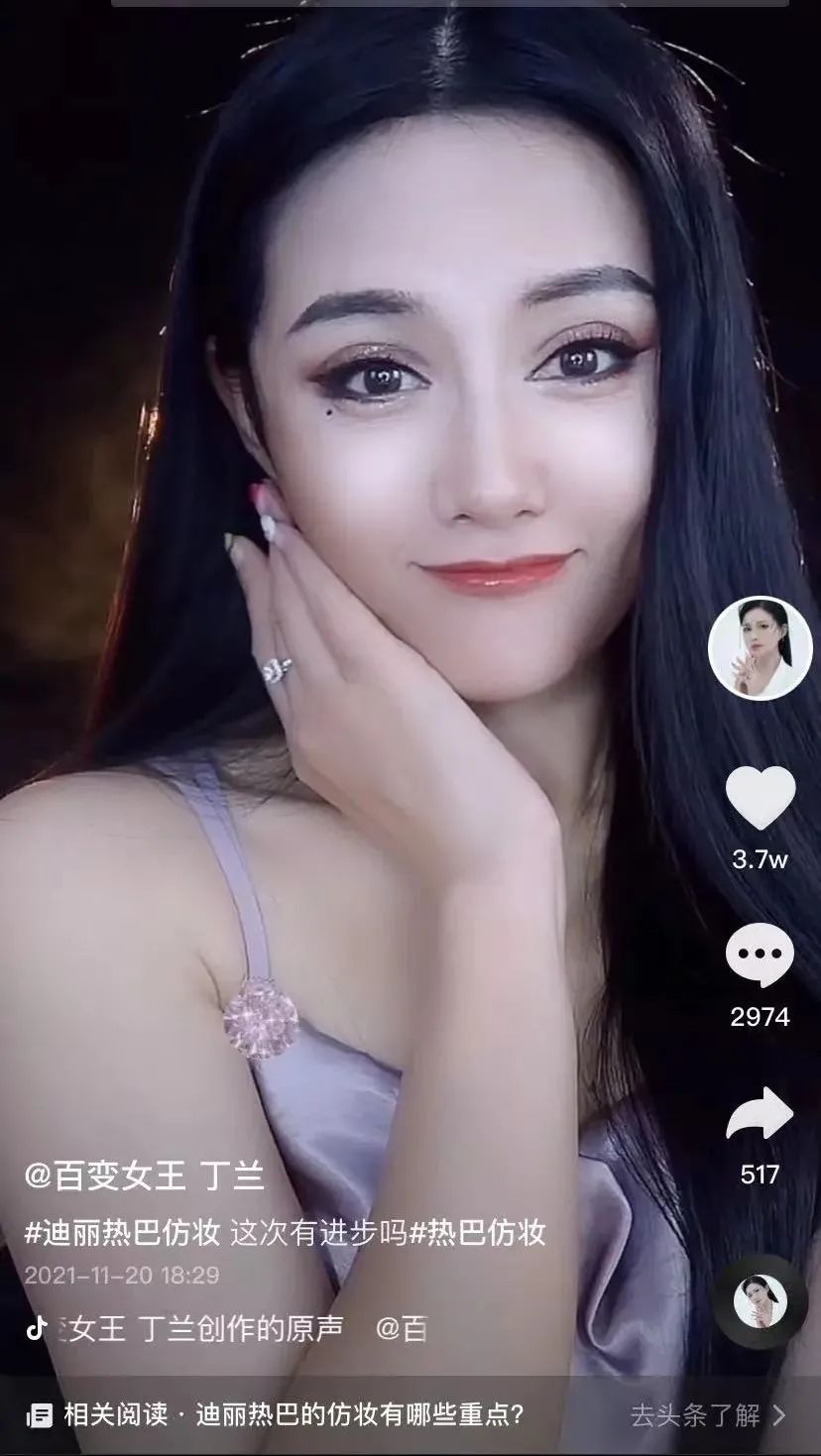Viewport: 821px width, 1456px height.
Task: Like this video with the heart
Action: click(x=760, y=798)
